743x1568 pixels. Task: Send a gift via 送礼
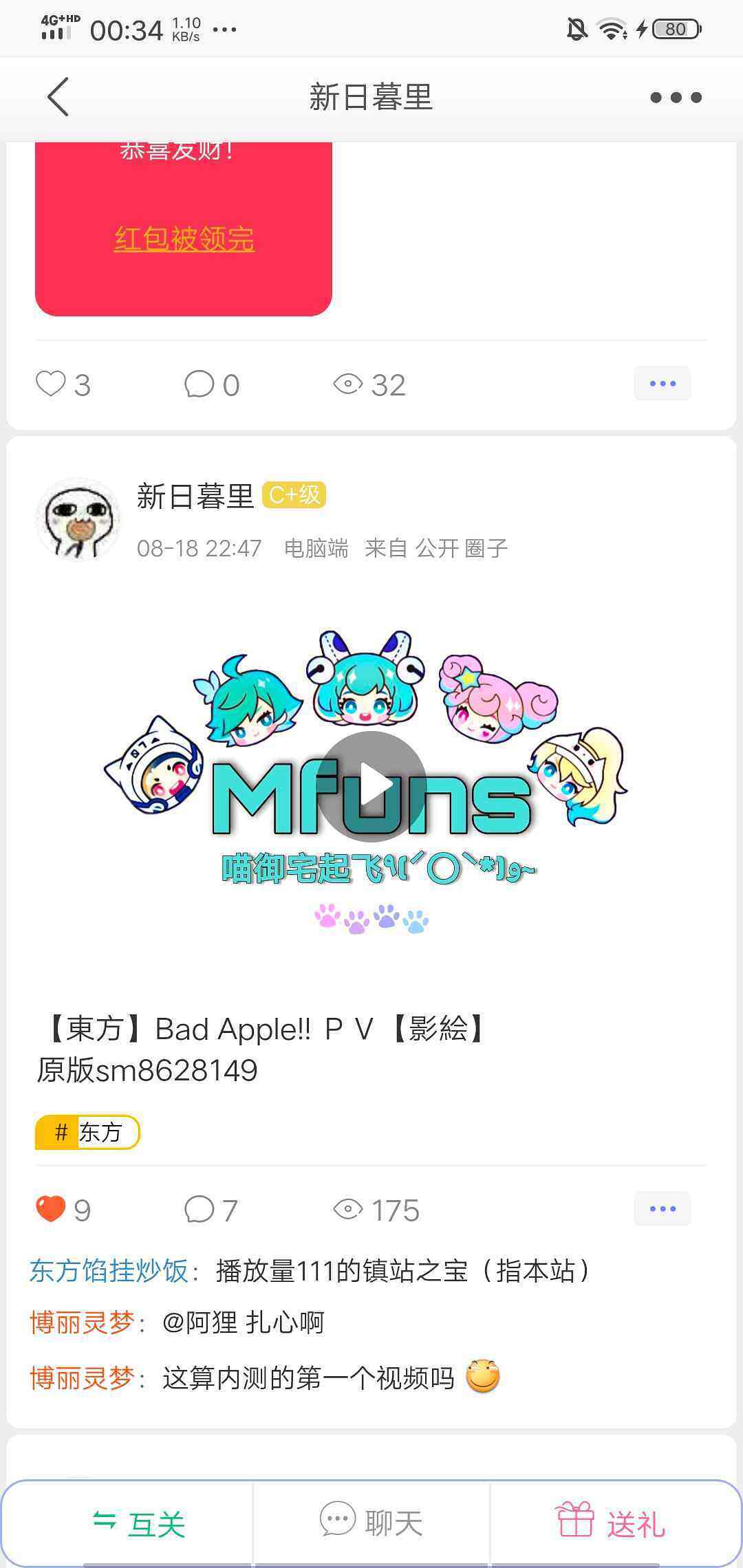click(x=611, y=1523)
